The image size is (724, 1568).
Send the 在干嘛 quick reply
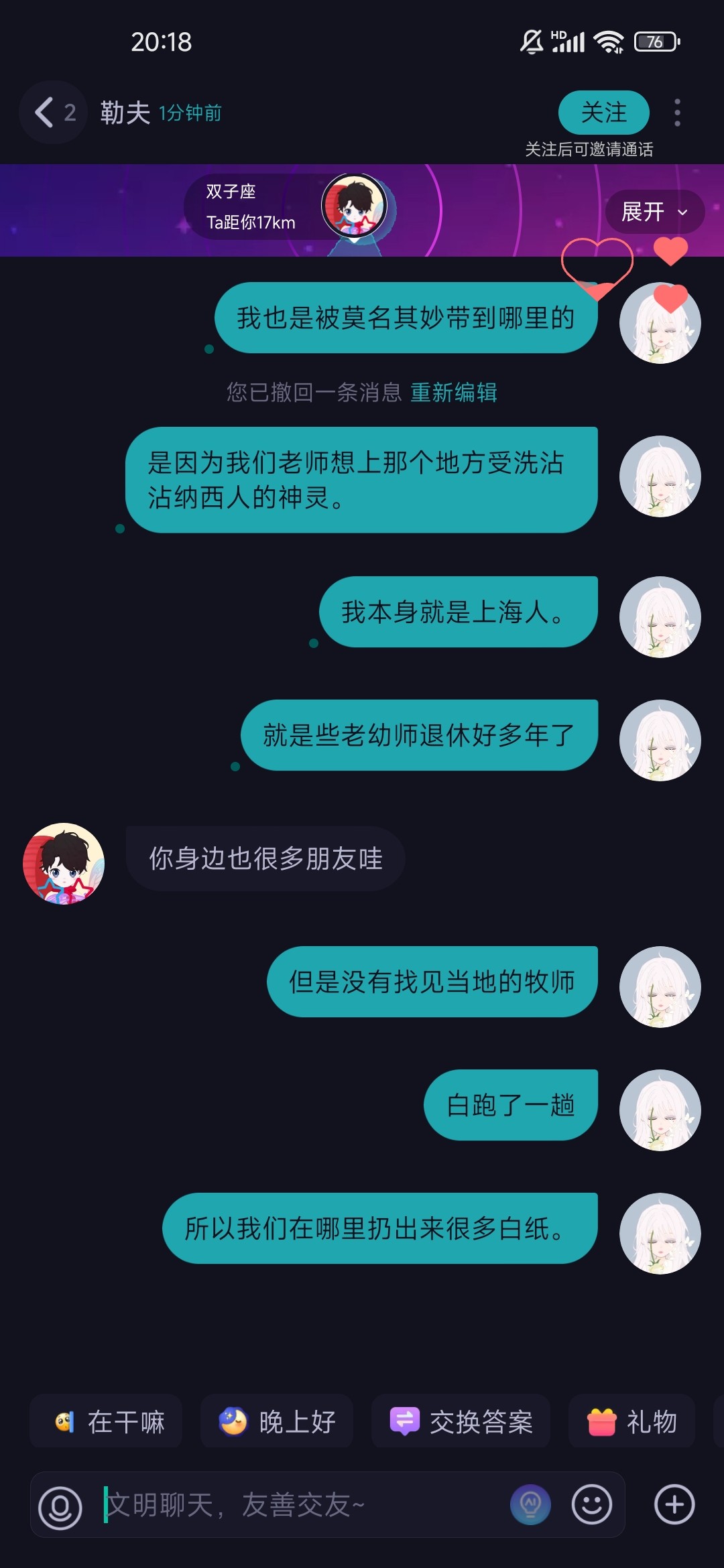pyautogui.click(x=106, y=1421)
